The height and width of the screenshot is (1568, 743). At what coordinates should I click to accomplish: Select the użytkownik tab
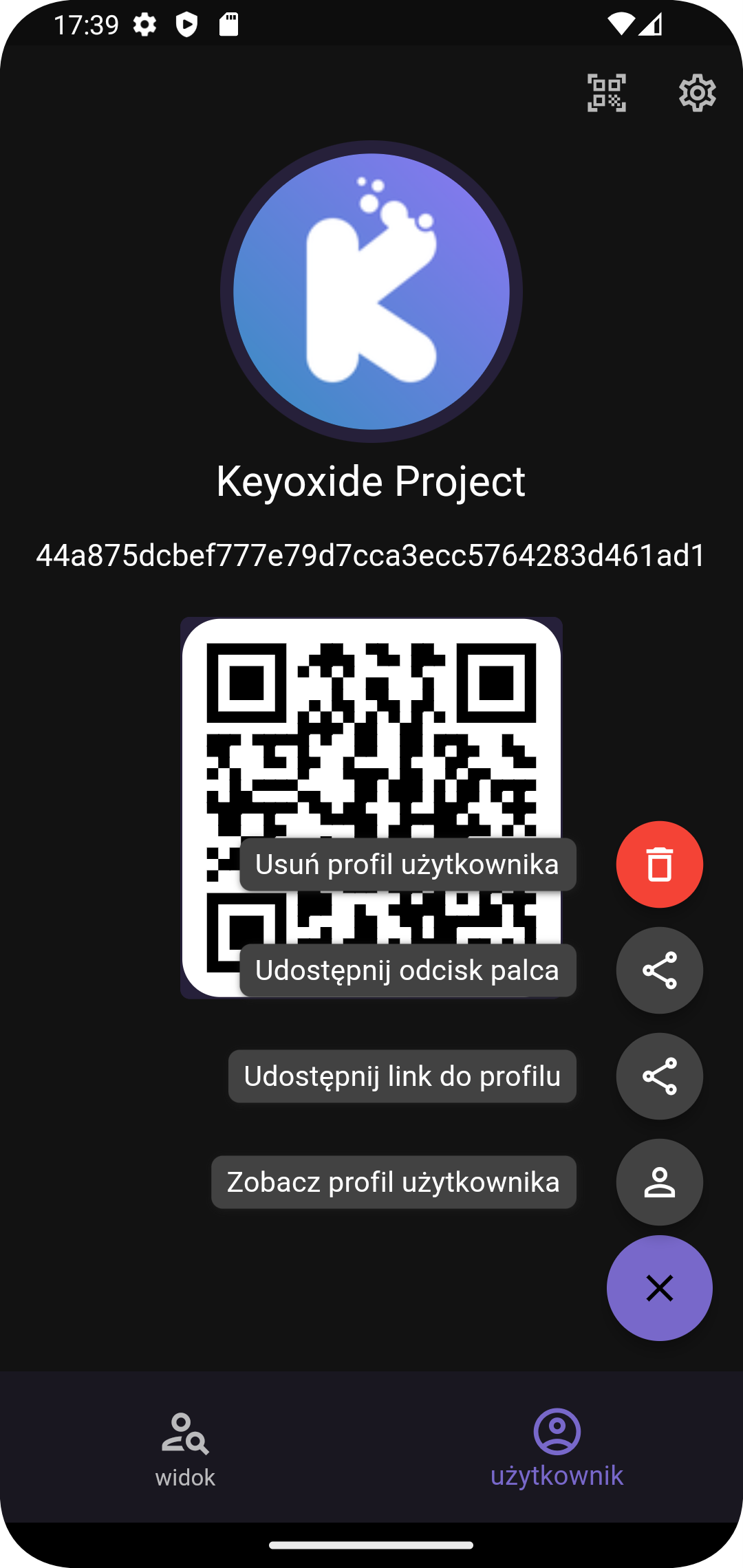pos(557,1448)
